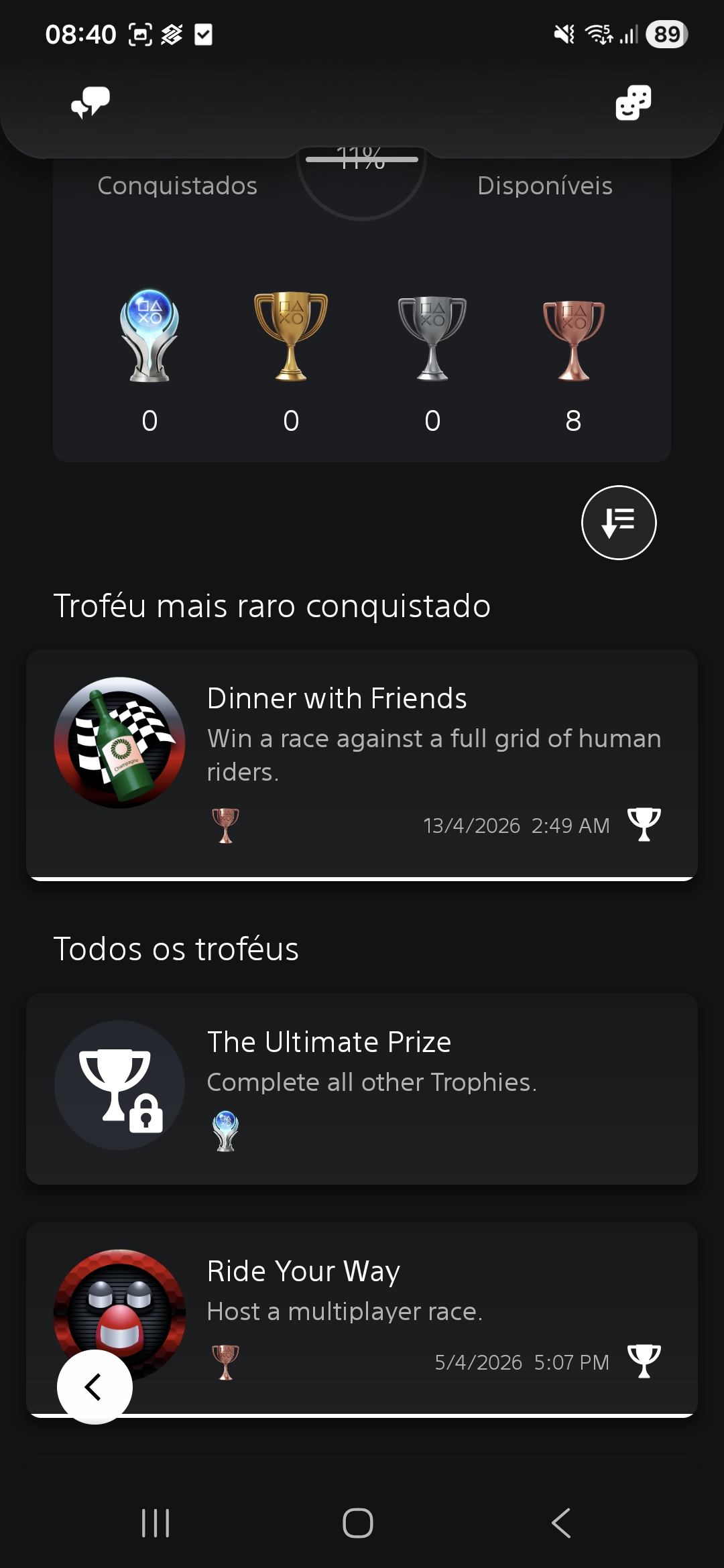Go back using the round floating arrow
Screen dimensions: 724x1568
click(95, 1387)
